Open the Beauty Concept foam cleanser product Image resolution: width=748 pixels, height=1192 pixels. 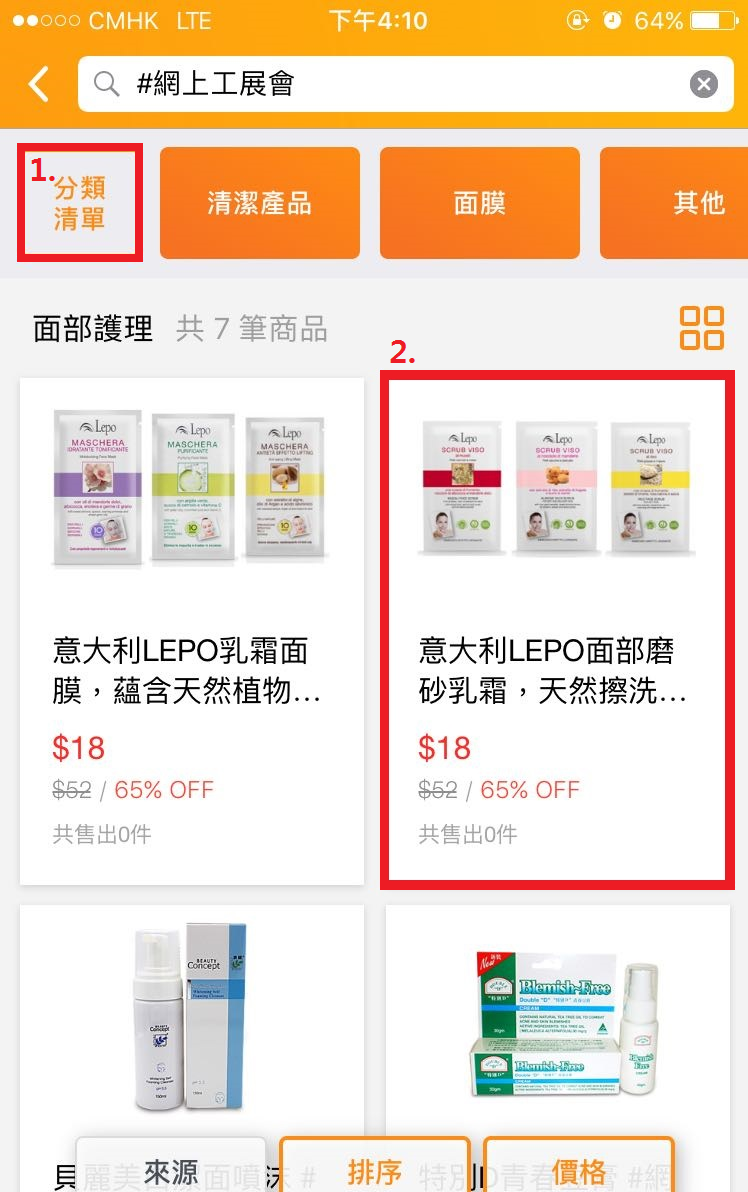[191, 1020]
